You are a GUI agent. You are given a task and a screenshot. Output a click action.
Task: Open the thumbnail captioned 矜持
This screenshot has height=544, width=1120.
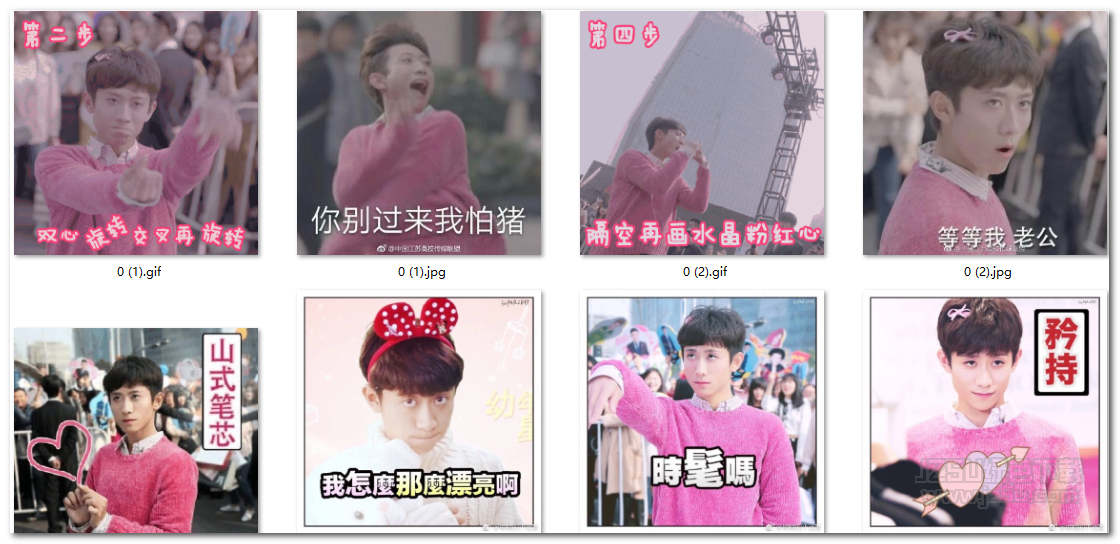[985, 411]
